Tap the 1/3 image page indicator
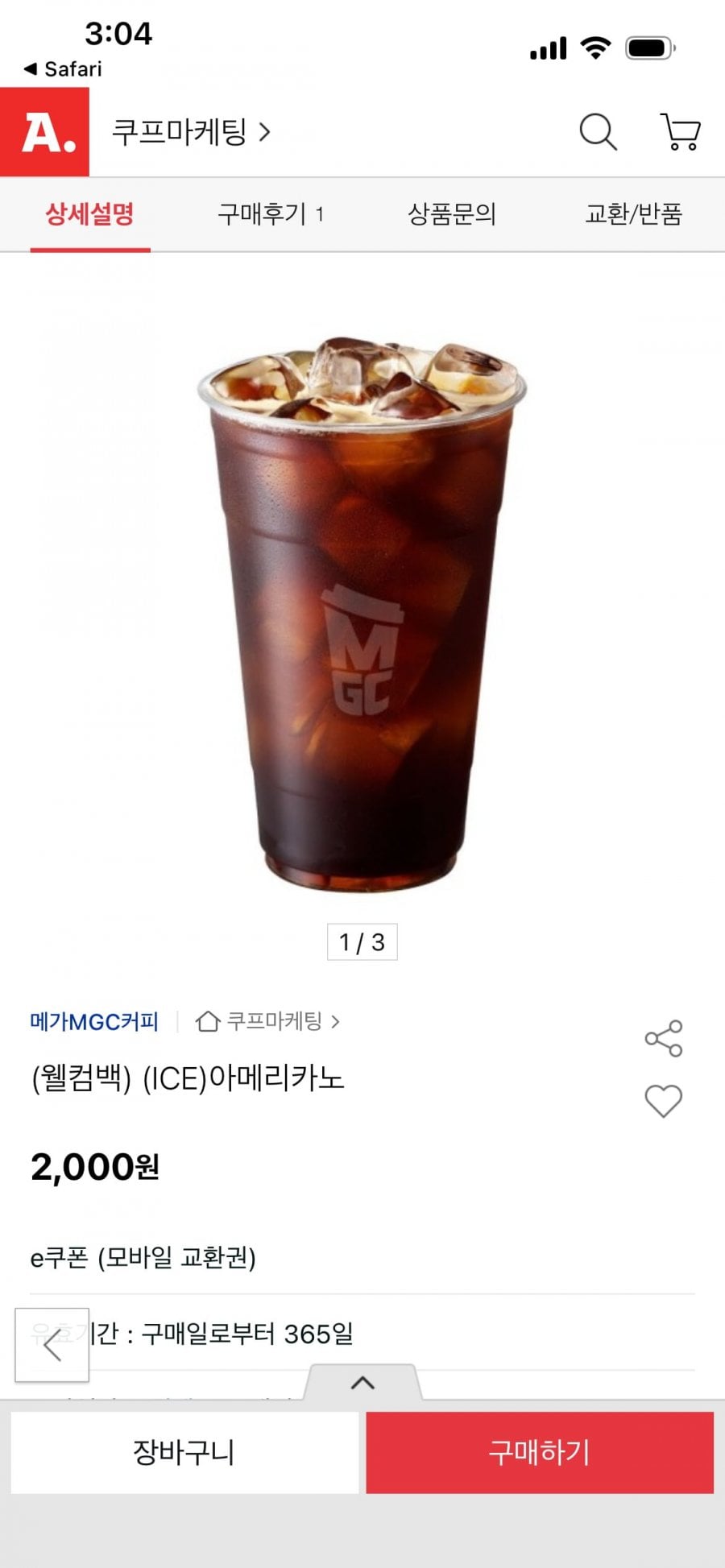Viewport: 725px width, 1568px height. [x=362, y=942]
